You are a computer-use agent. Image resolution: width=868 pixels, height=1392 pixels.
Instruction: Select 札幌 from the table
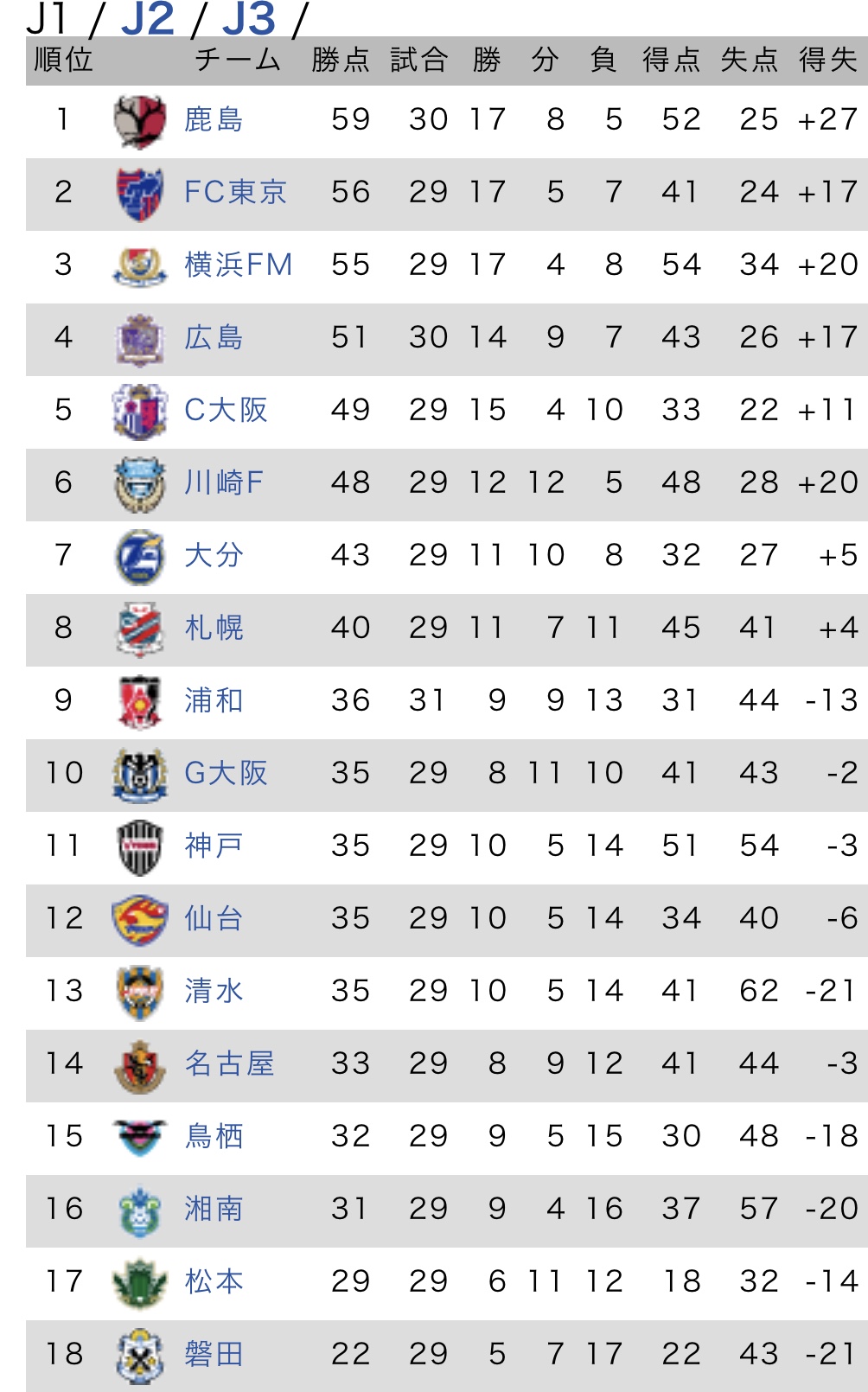[x=214, y=628]
